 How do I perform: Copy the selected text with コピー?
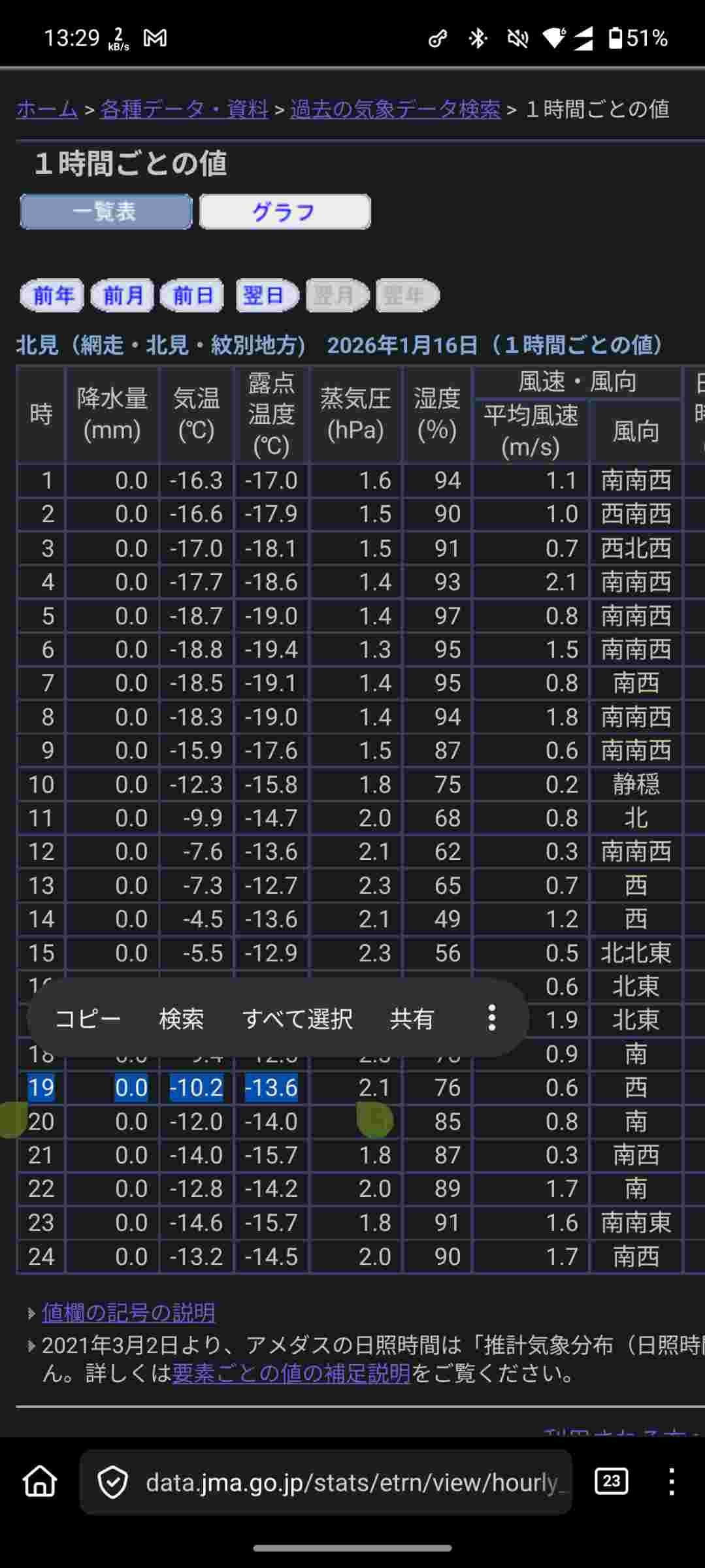click(88, 1019)
